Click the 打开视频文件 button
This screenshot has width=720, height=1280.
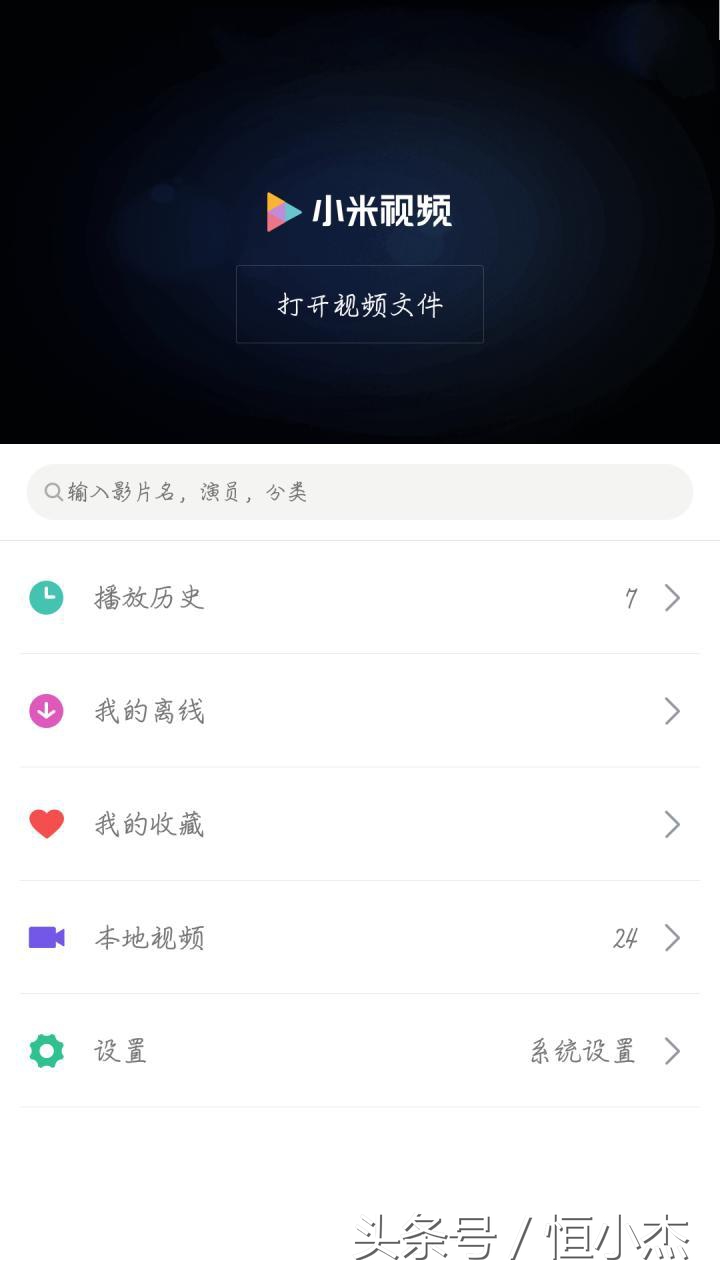359,304
